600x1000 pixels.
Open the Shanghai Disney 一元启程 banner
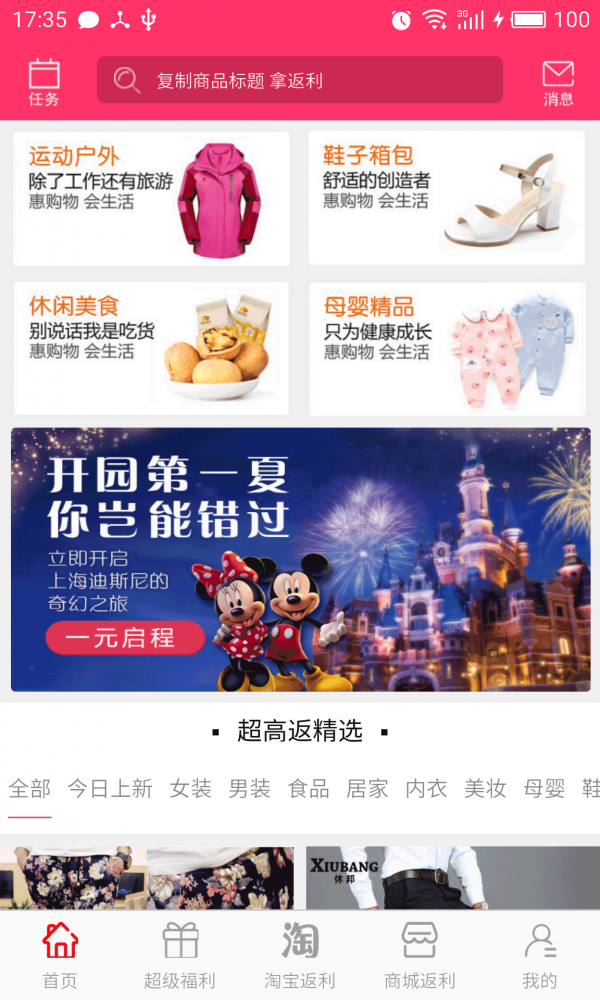(300, 560)
